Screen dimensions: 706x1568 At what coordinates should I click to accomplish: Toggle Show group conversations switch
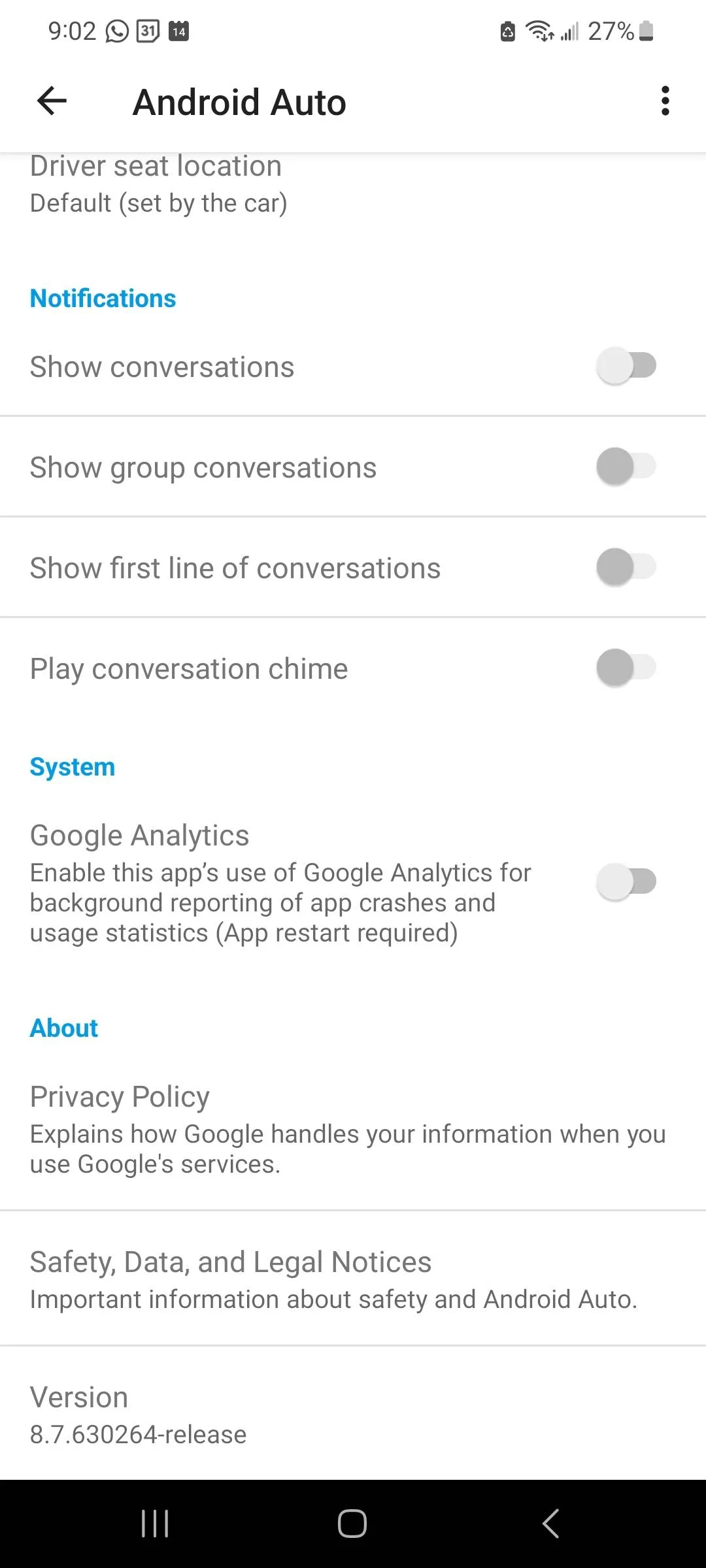tap(626, 466)
